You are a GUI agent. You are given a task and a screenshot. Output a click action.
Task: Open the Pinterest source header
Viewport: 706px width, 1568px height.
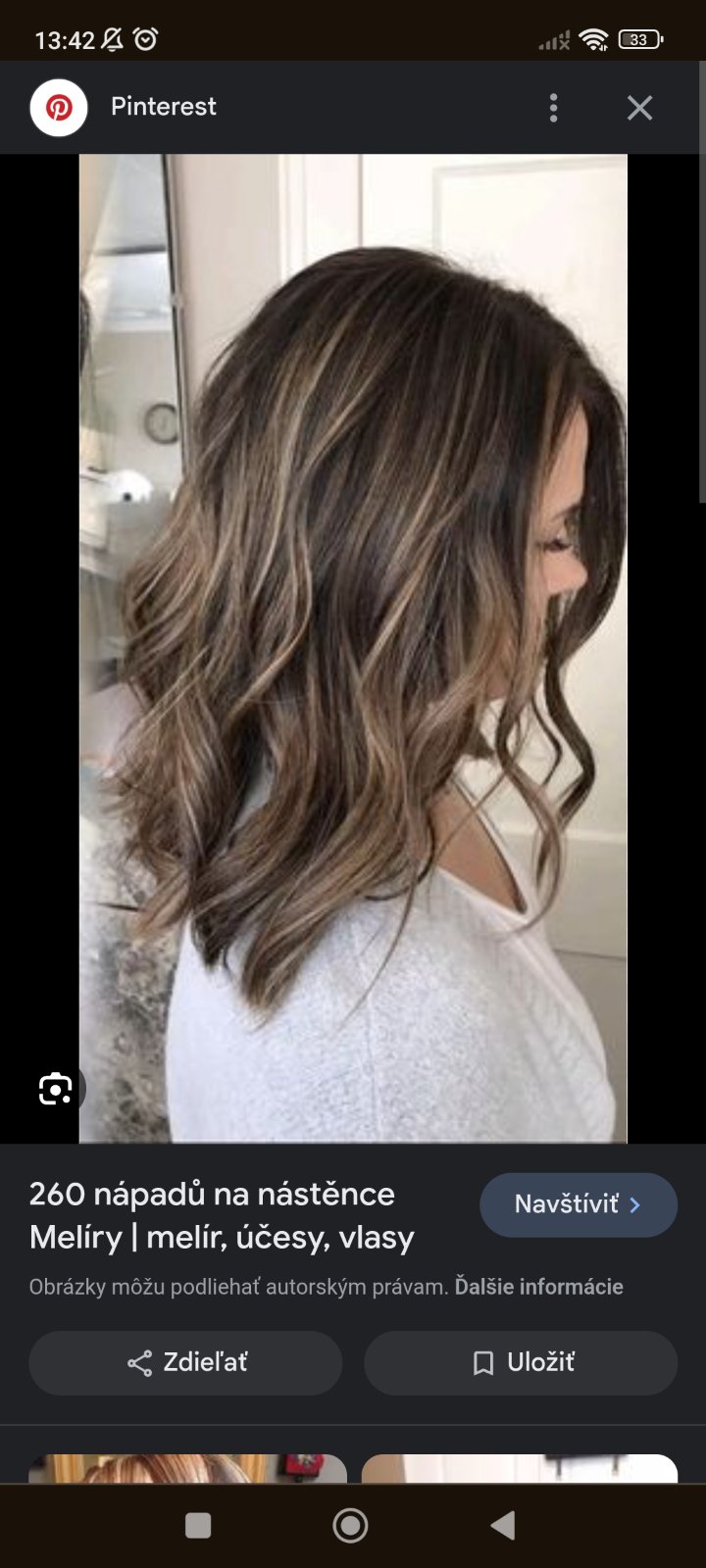coord(163,107)
